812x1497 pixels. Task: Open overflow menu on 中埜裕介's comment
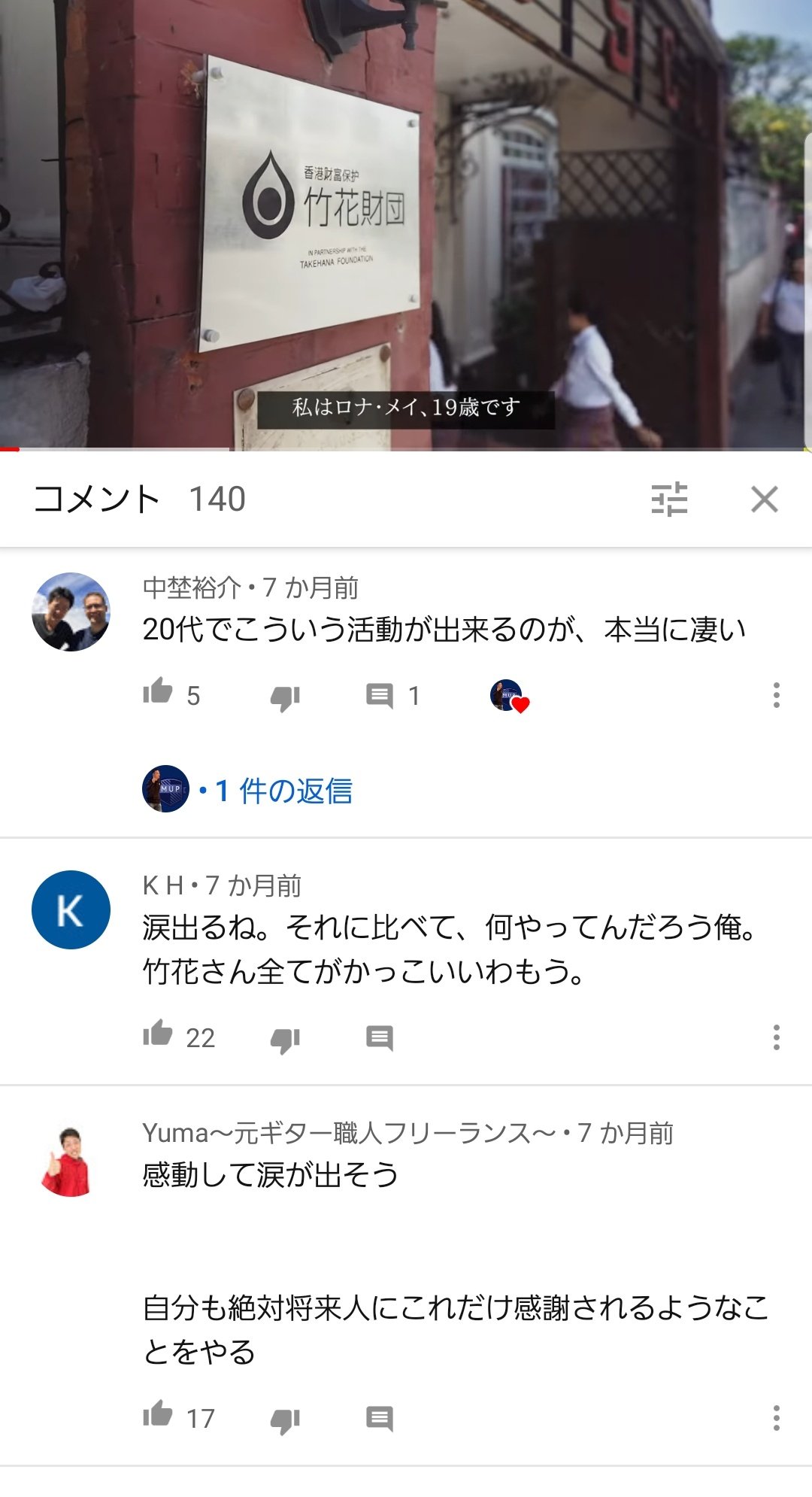tap(777, 695)
